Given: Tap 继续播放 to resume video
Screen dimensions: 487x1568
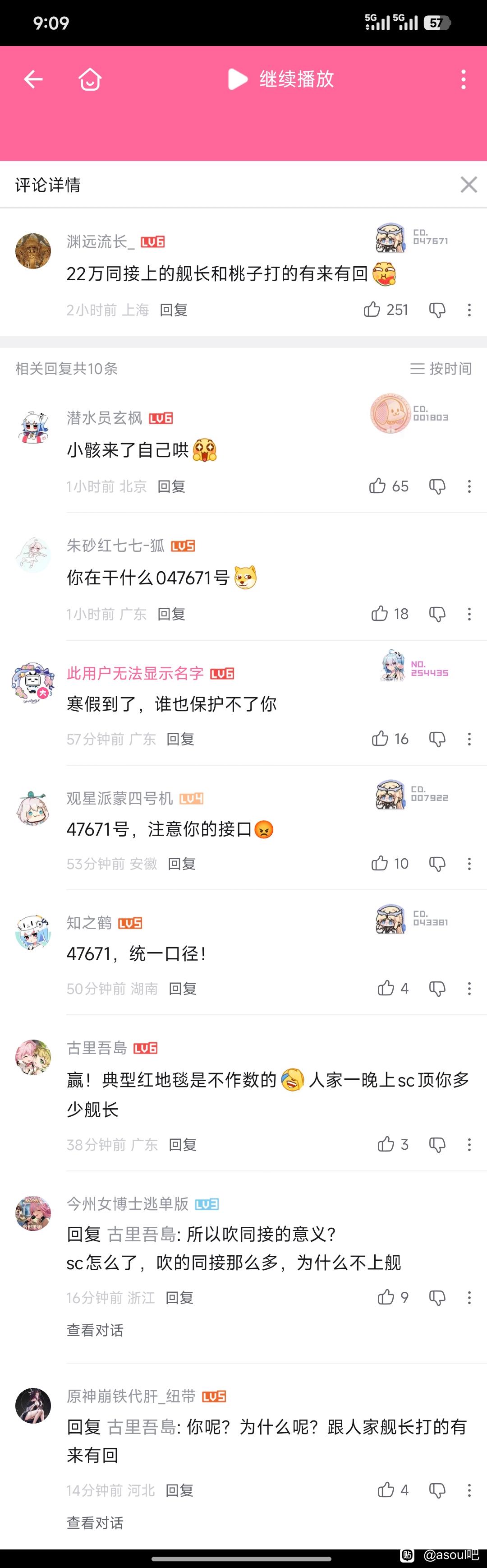Looking at the screenshot, I should 281,79.
